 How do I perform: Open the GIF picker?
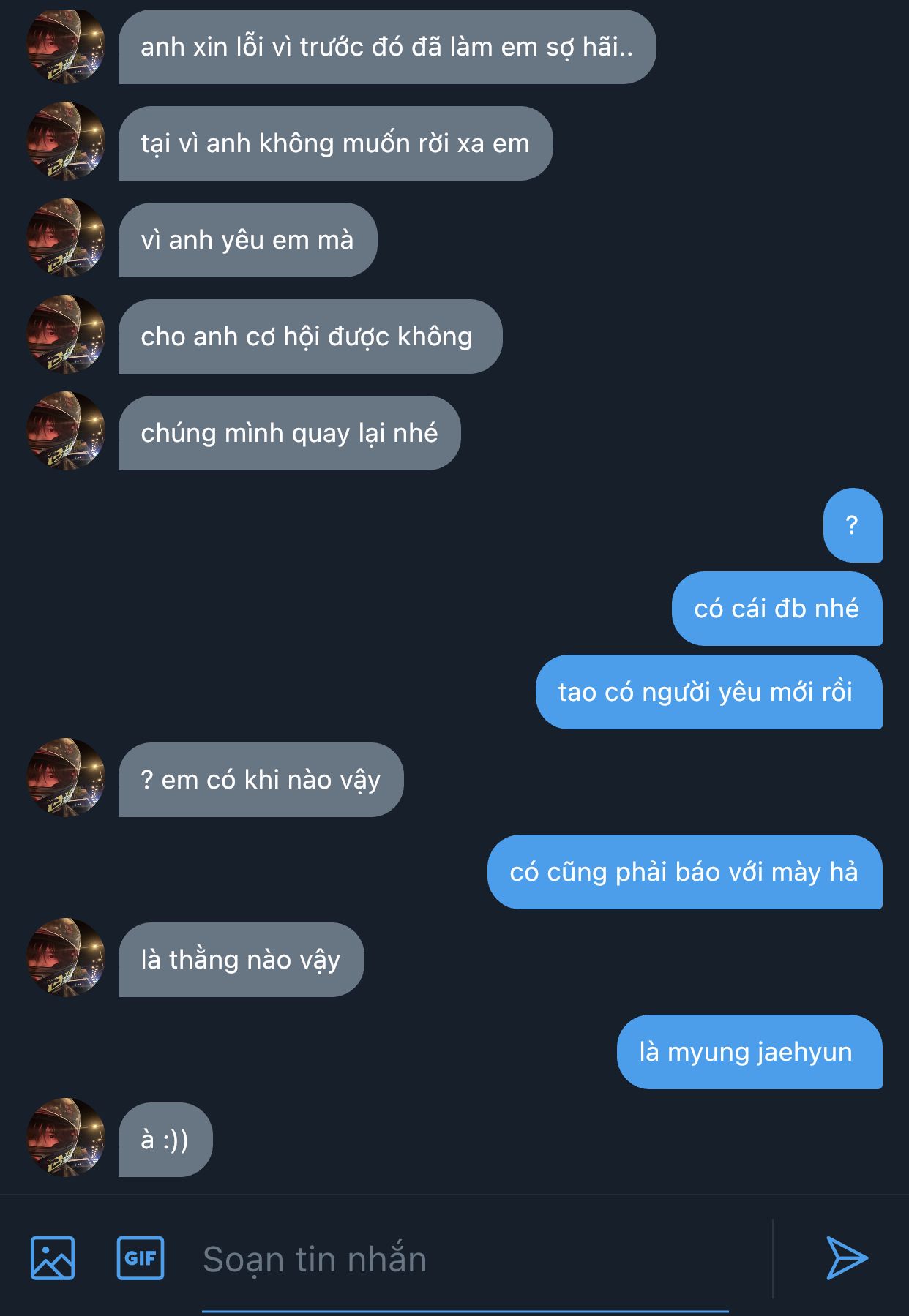point(141,1258)
